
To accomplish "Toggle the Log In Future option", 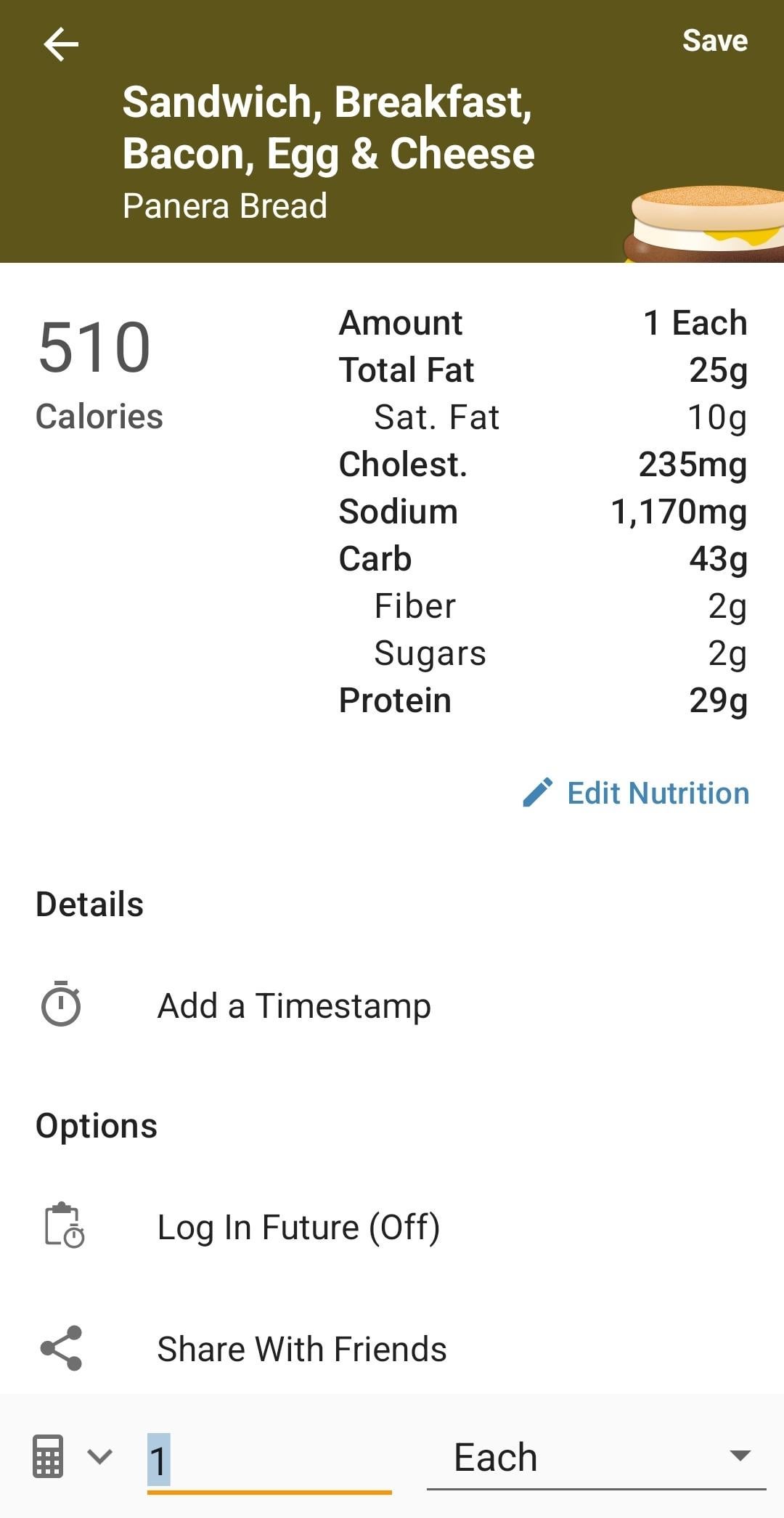I will pyautogui.click(x=392, y=1227).
